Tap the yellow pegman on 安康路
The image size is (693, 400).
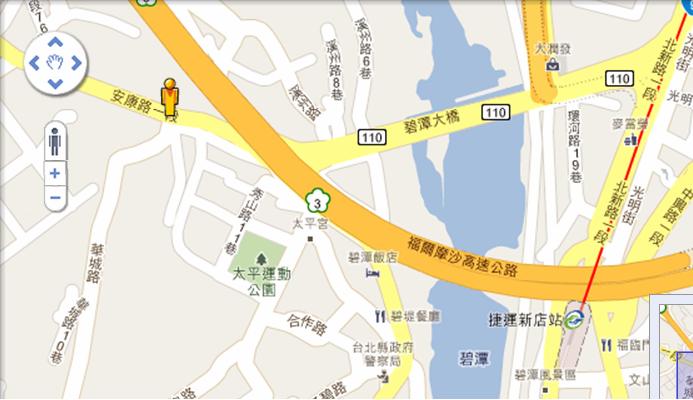(x=172, y=98)
